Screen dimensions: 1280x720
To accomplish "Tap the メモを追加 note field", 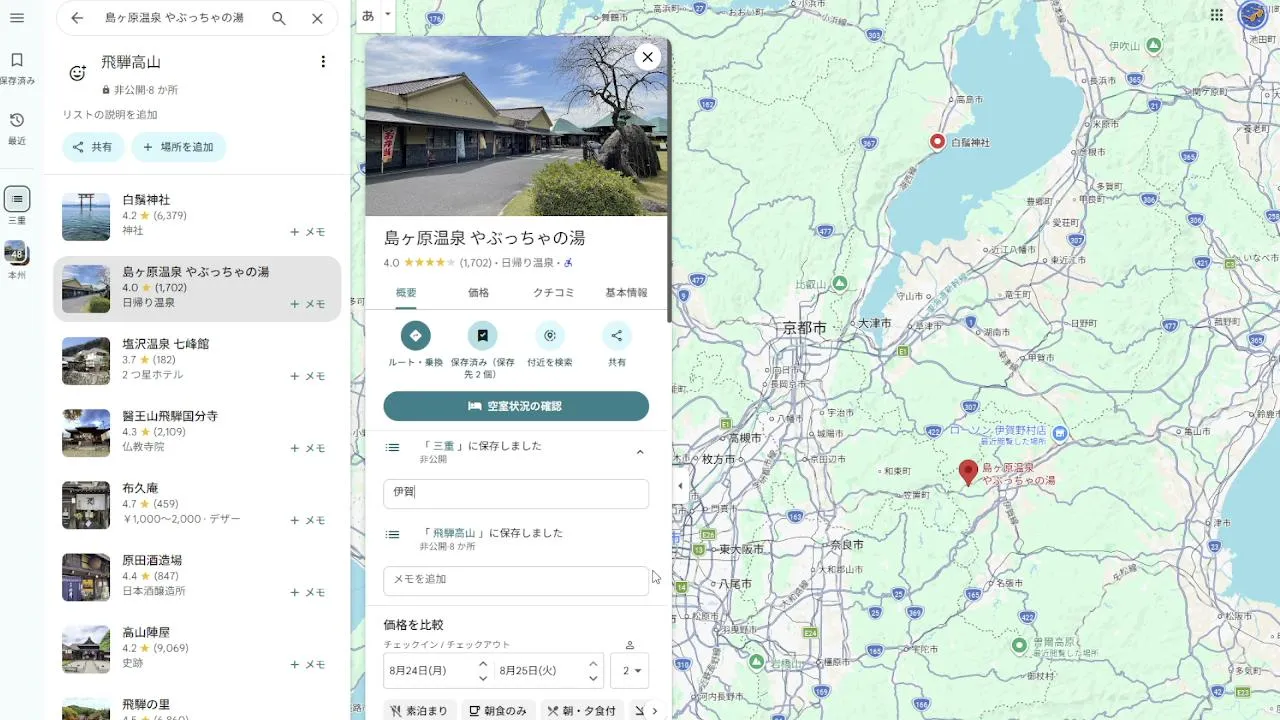I will tap(516, 579).
